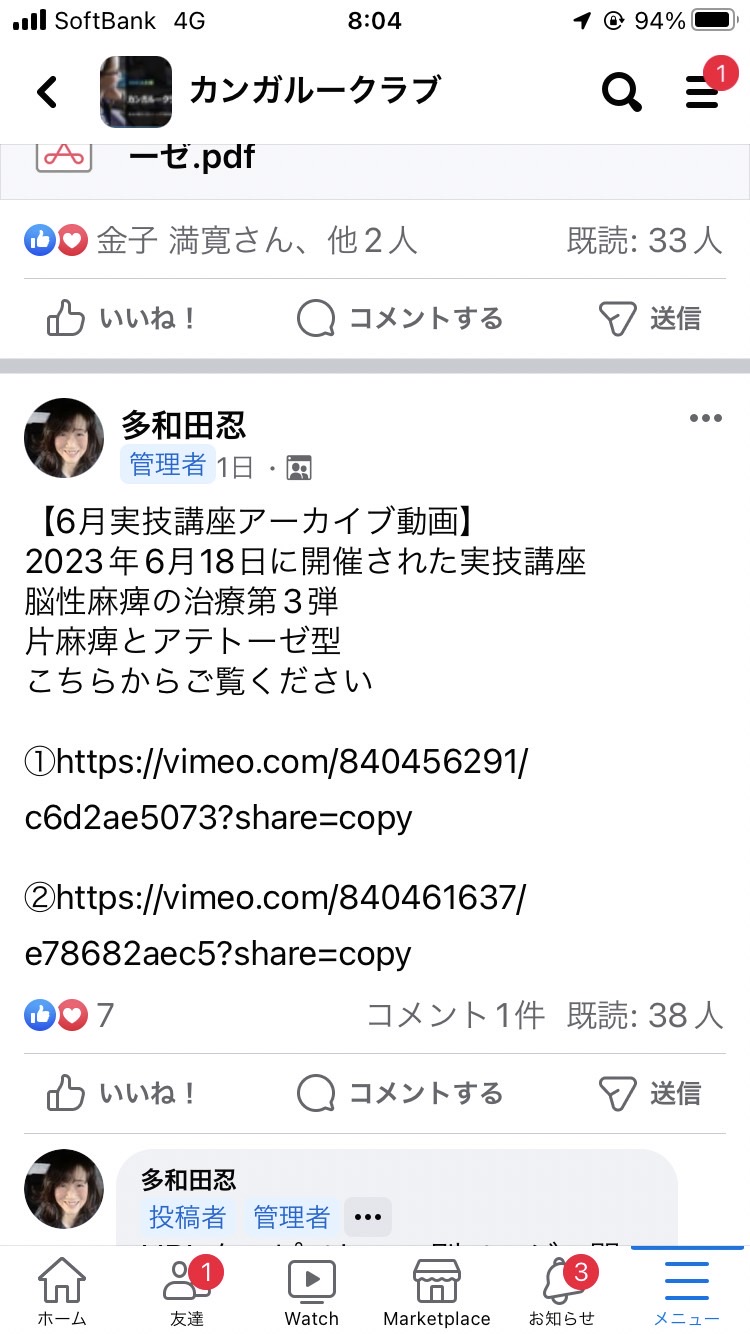Switch to the Watch tab
Viewport: 750px width, 1334px height.
point(312,1291)
